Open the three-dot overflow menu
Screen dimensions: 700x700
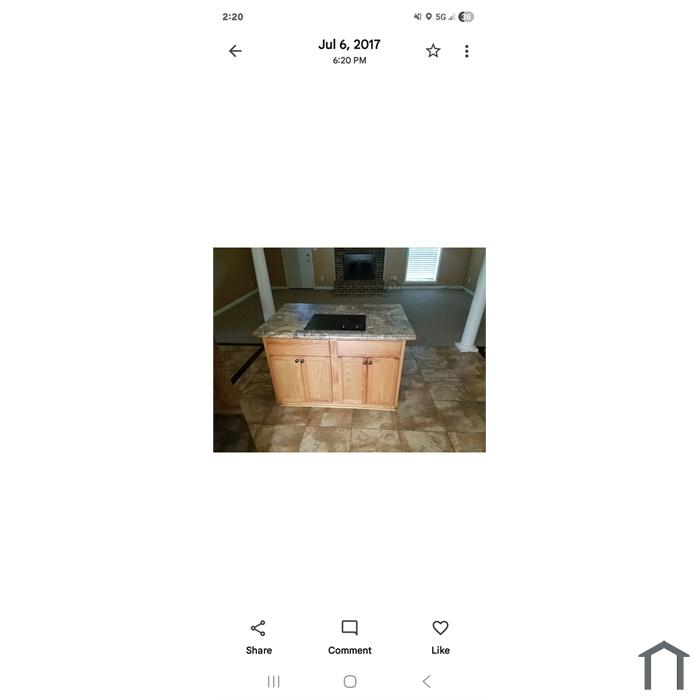pyautogui.click(x=466, y=51)
